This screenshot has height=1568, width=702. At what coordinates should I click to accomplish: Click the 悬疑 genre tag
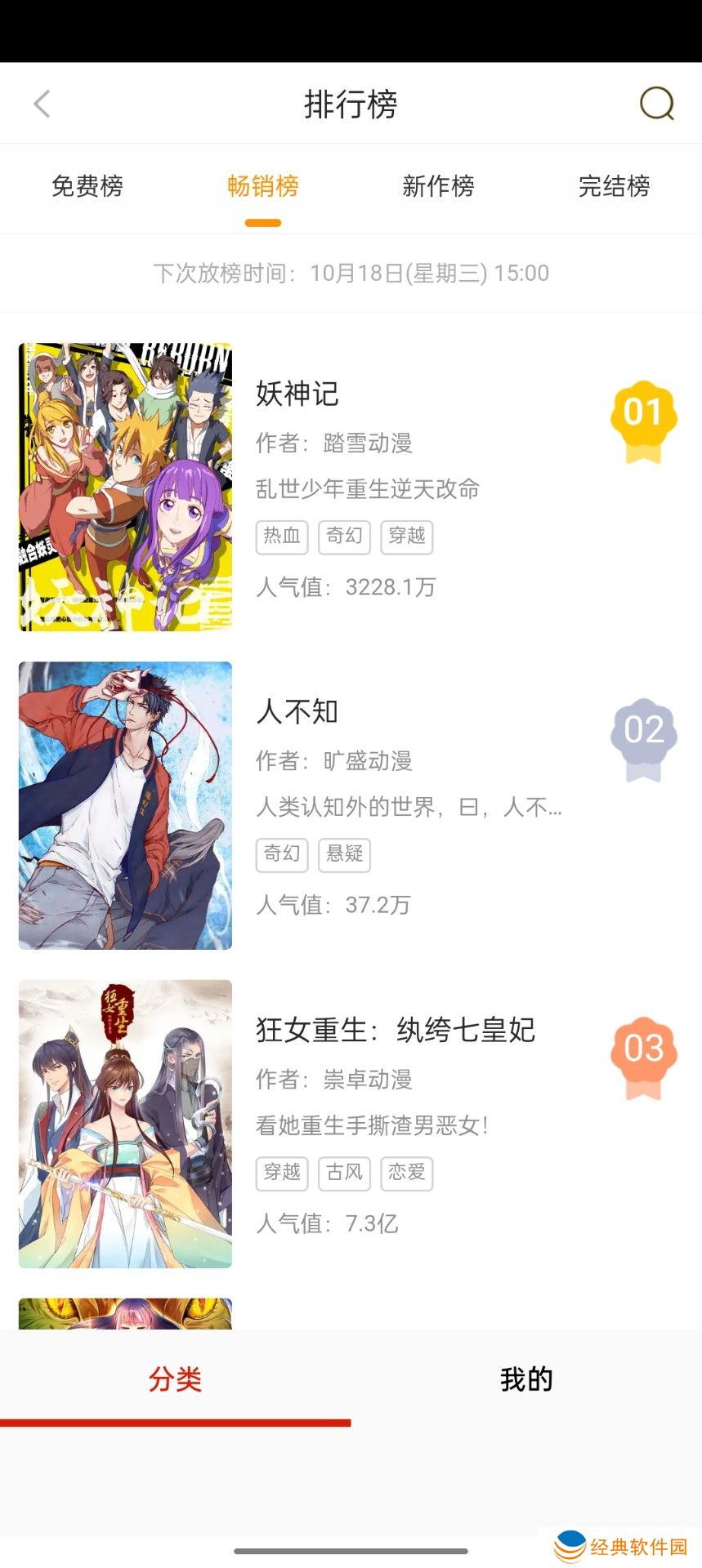(x=344, y=855)
